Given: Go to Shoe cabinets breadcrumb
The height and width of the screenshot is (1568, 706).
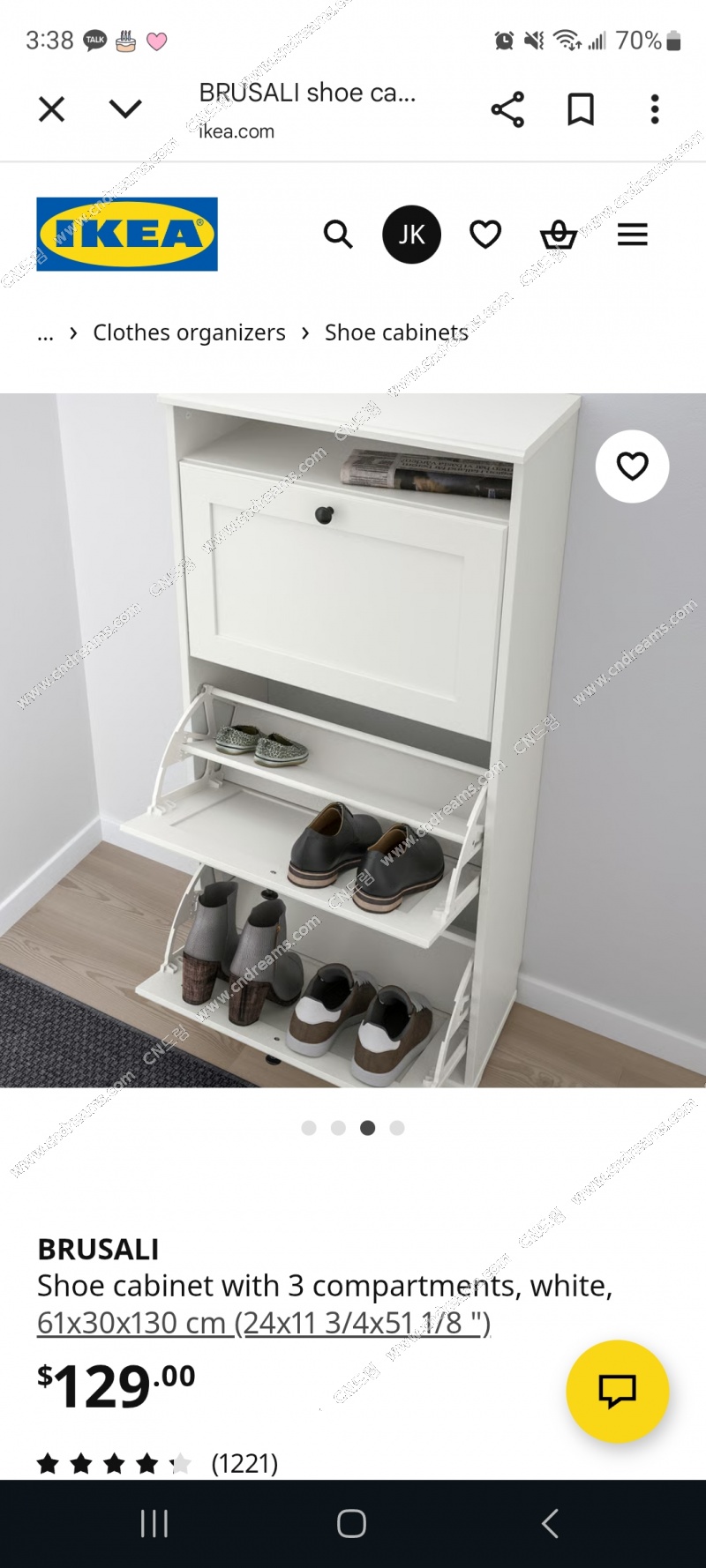Looking at the screenshot, I should (396, 332).
